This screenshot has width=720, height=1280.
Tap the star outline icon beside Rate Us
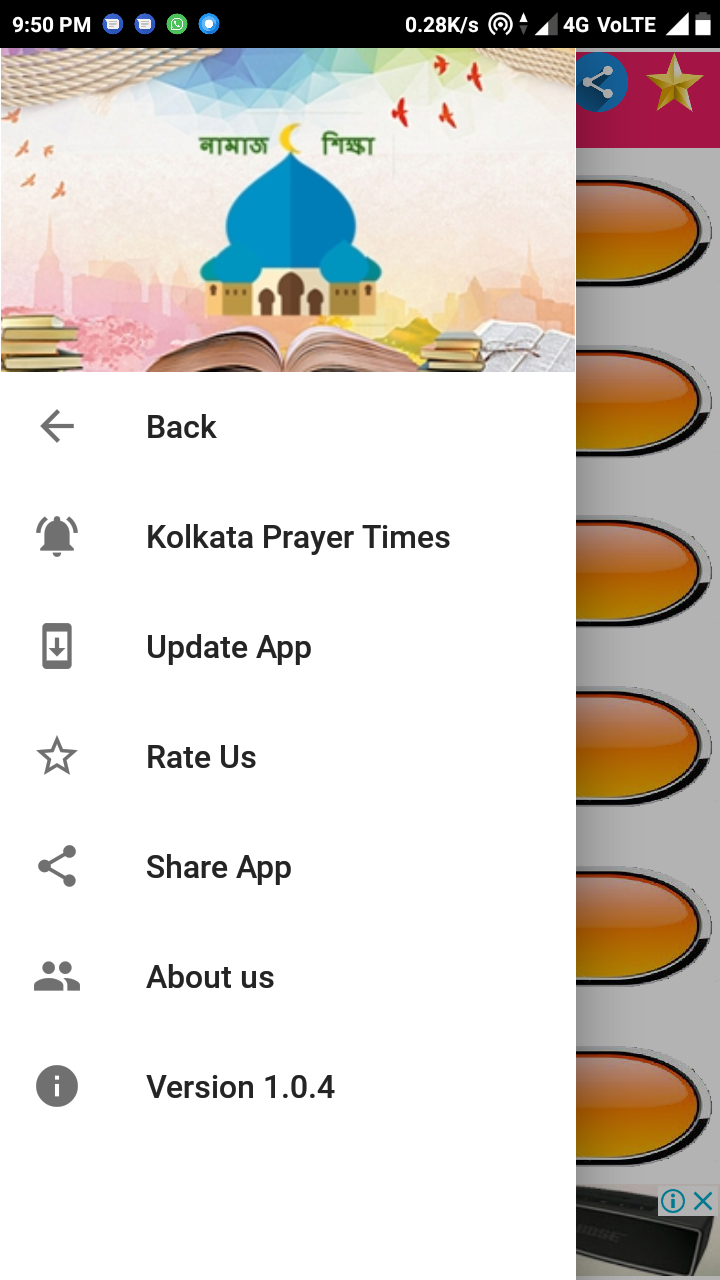click(x=55, y=756)
